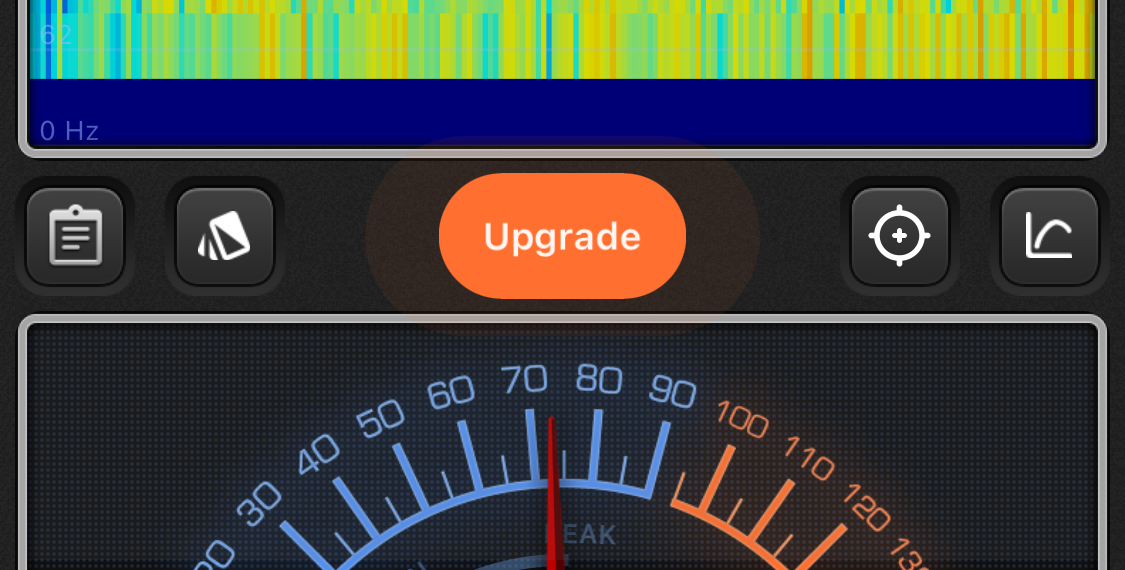Open the cards theme icon
This screenshot has width=1125, height=570.
[225, 236]
